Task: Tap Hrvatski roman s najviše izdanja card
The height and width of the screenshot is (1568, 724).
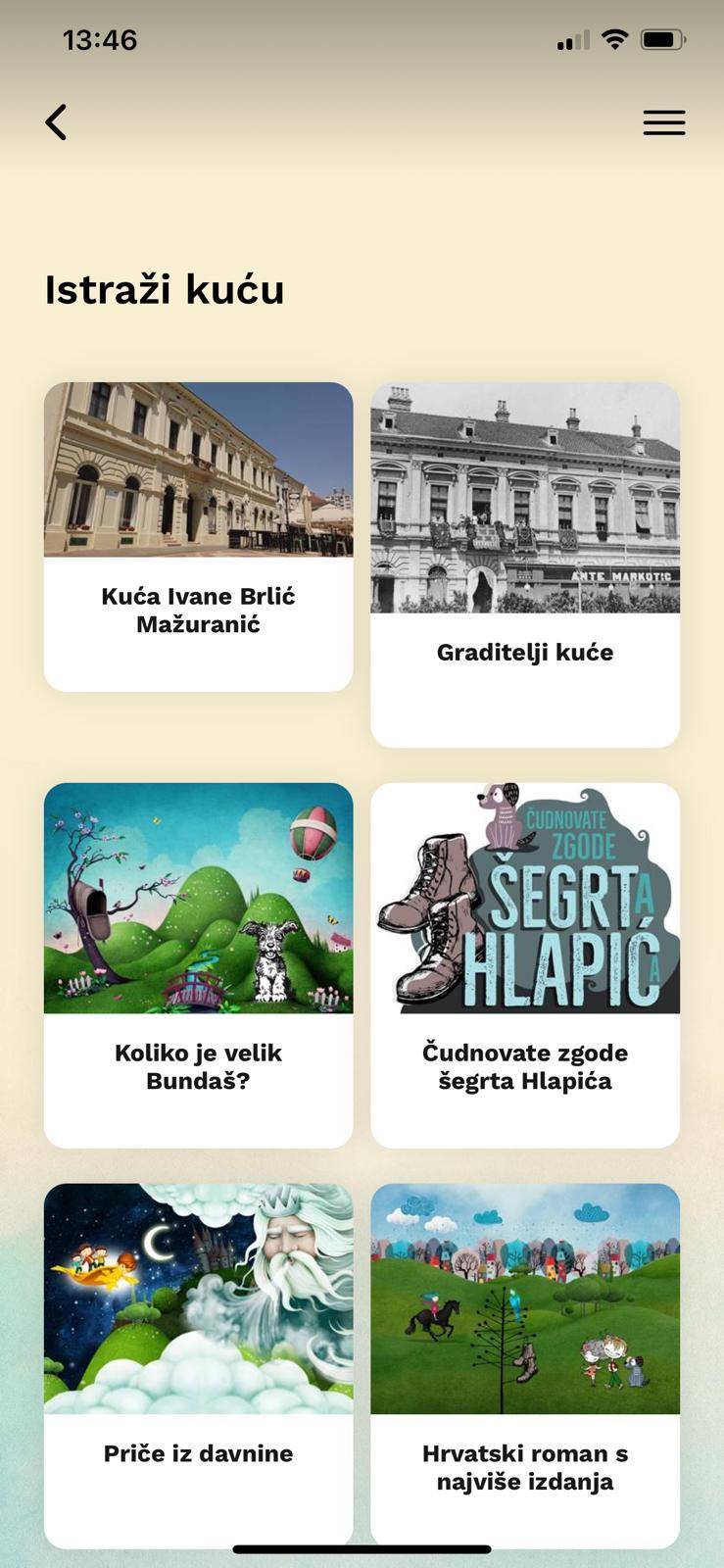Action: coord(525,1365)
